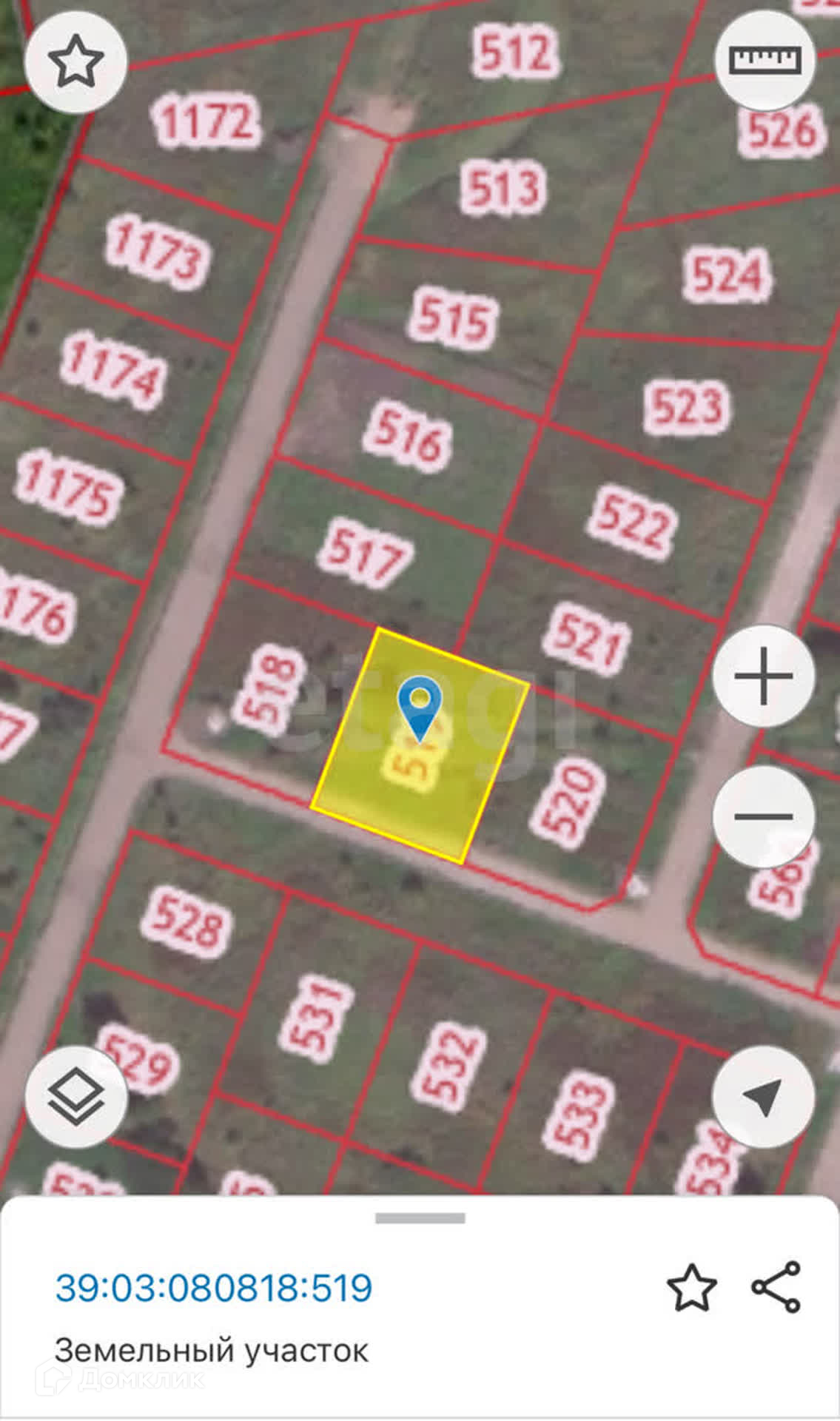840x1421 pixels.
Task: Center the map on my location
Action: tap(764, 1098)
